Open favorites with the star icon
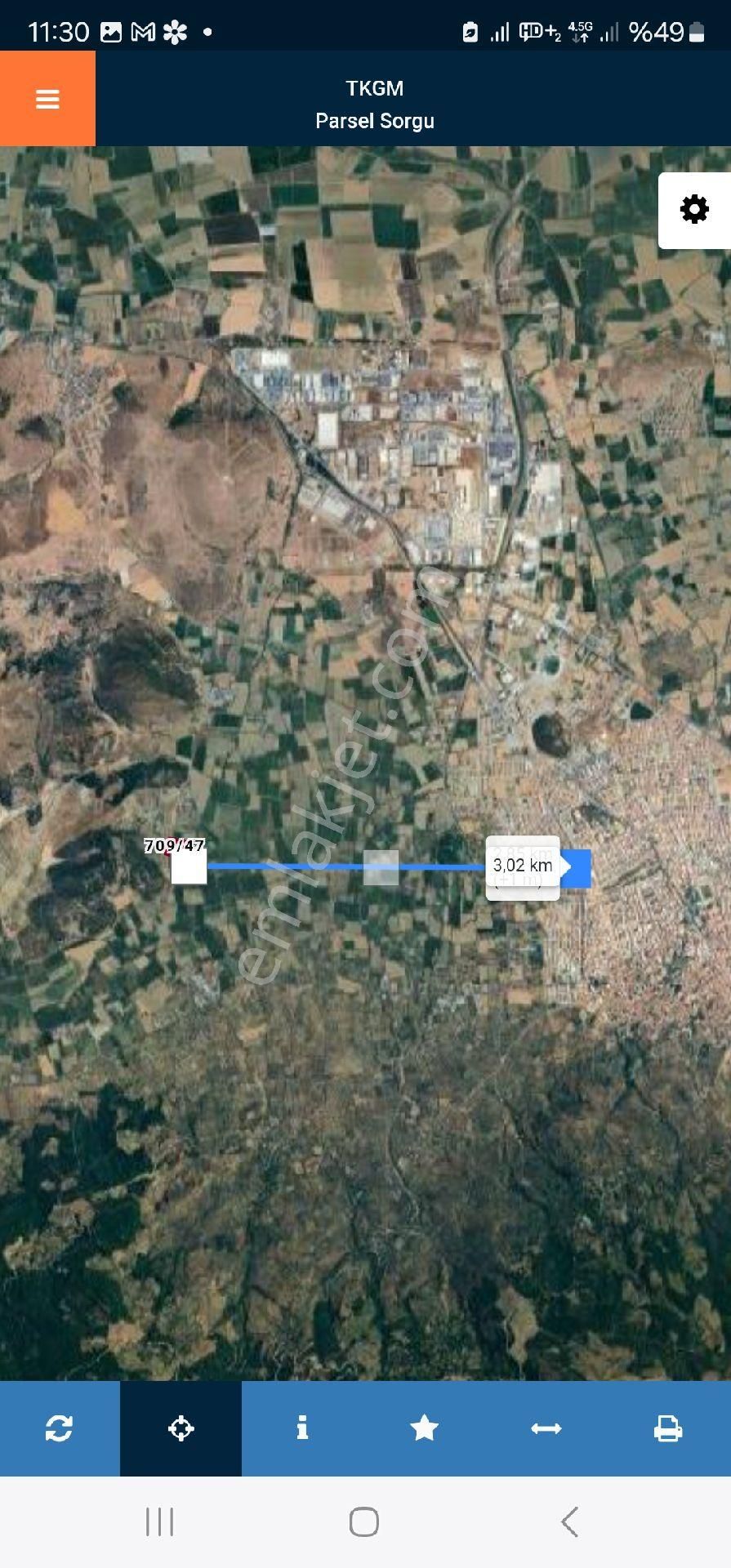 coord(424,1428)
